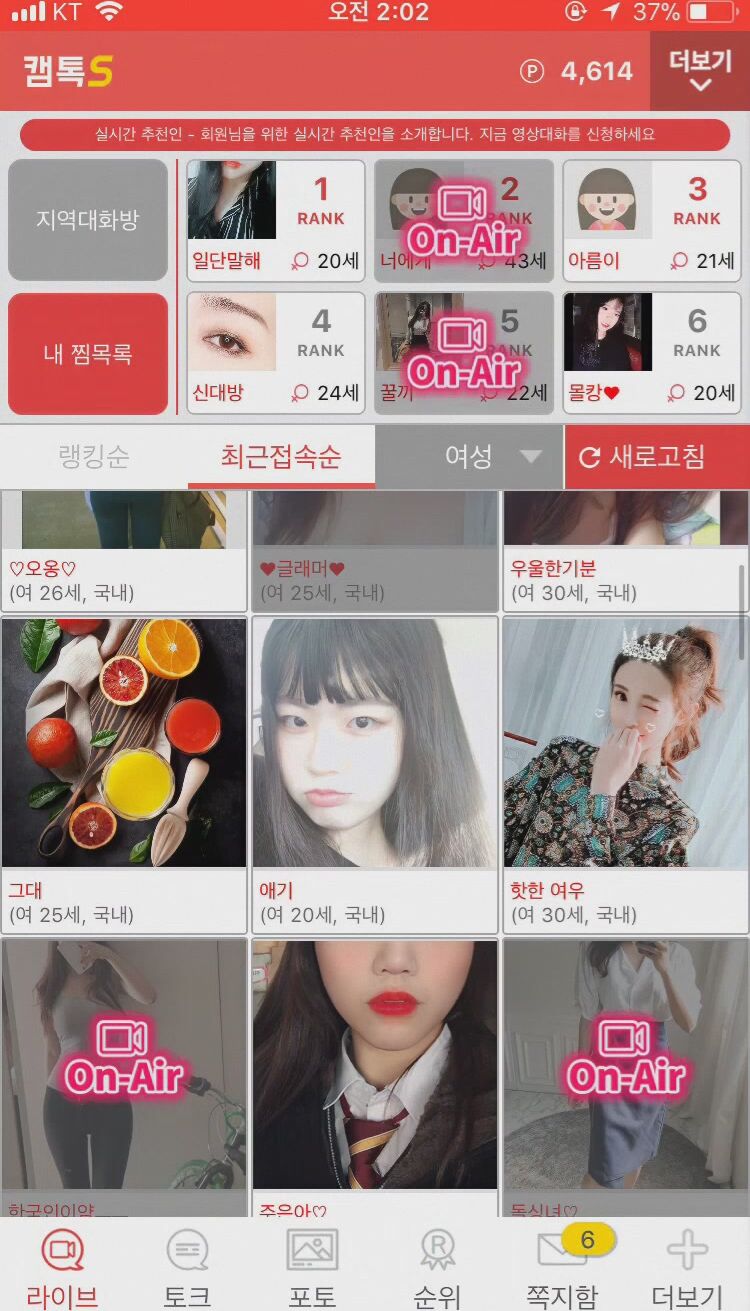
Task: Switch to the 랭킹순 sorting tab
Action: (94, 457)
